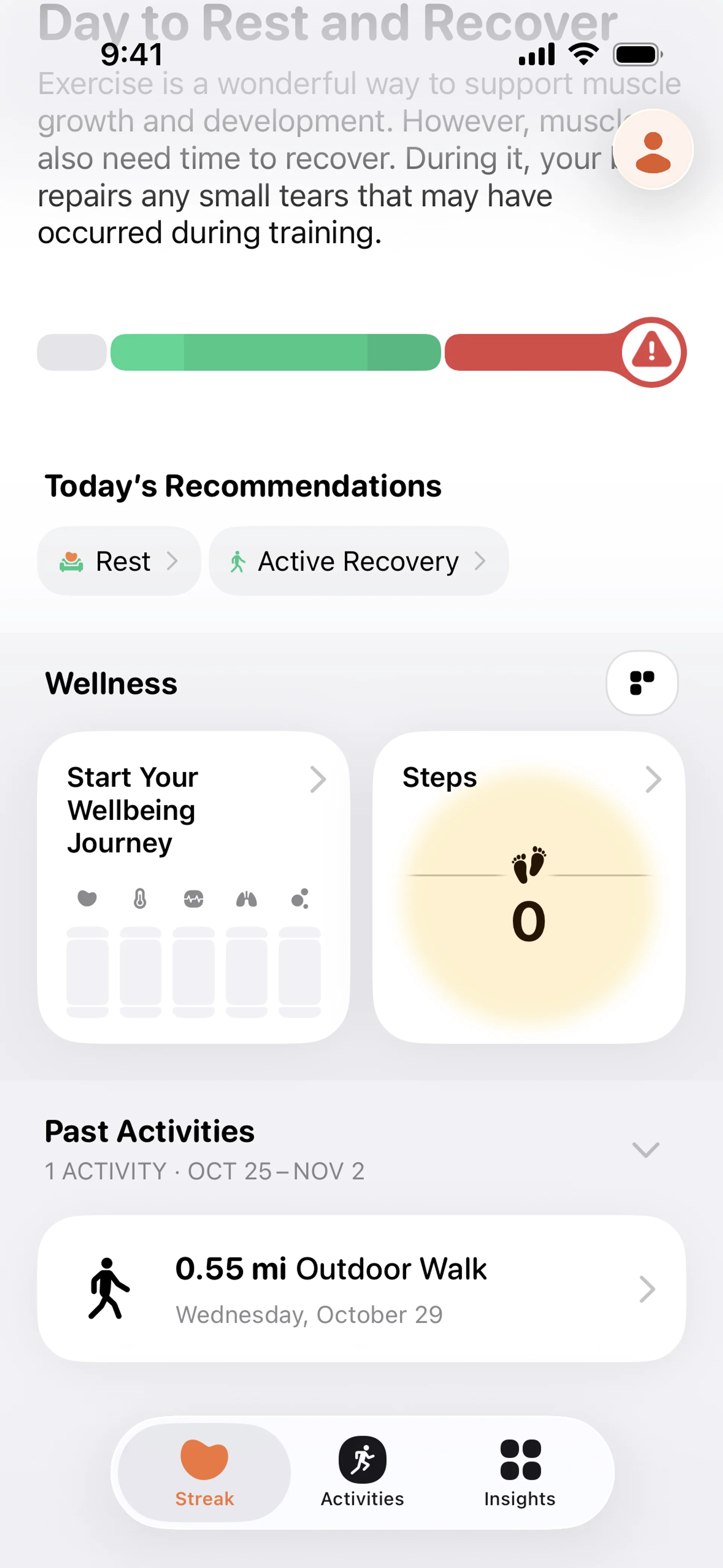Screen dimensions: 723x1568
Task: Open the Steps card
Action: pyautogui.click(x=528, y=887)
